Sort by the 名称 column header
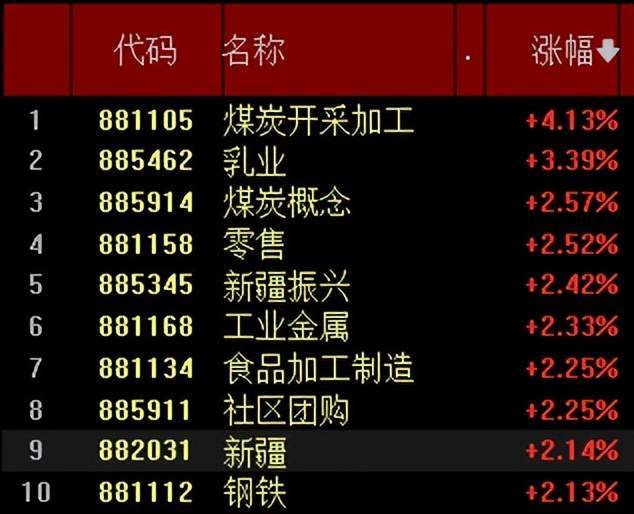 point(253,50)
